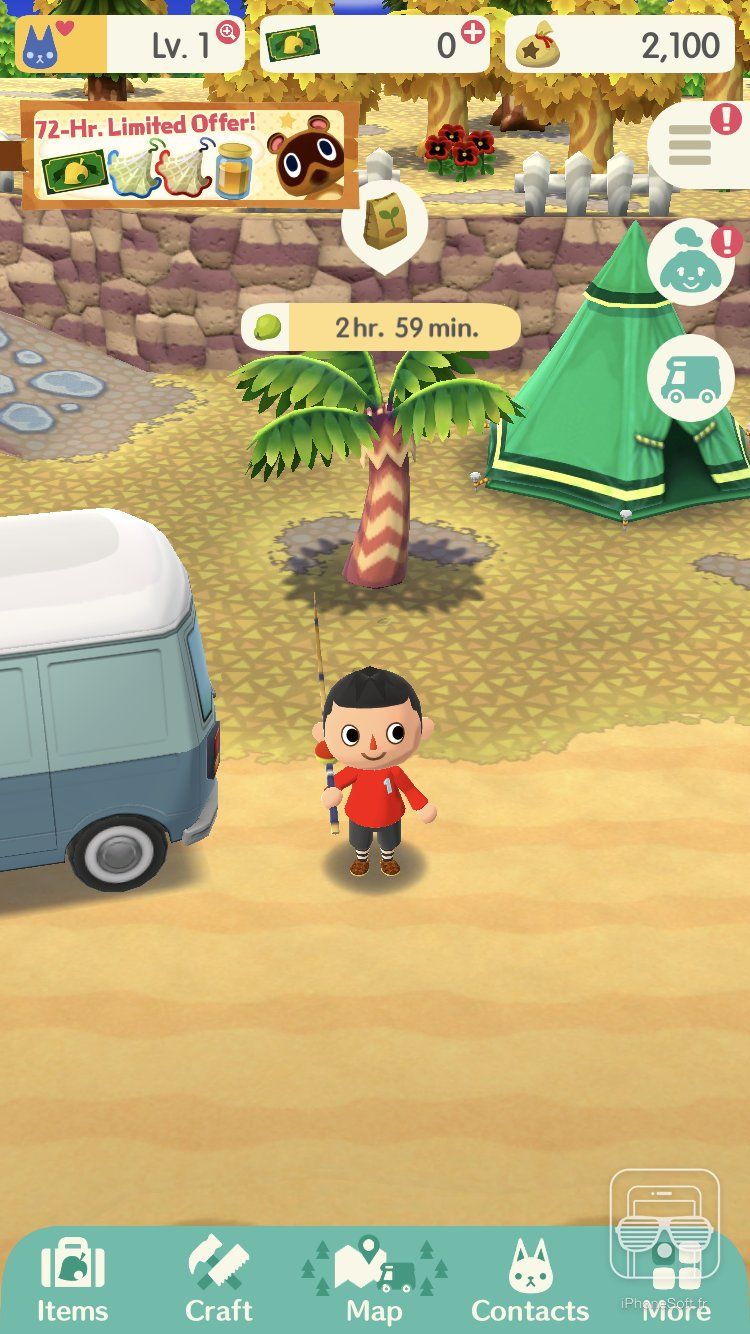The height and width of the screenshot is (1334, 750).
Task: Go to the Map
Action: pos(373,1280)
